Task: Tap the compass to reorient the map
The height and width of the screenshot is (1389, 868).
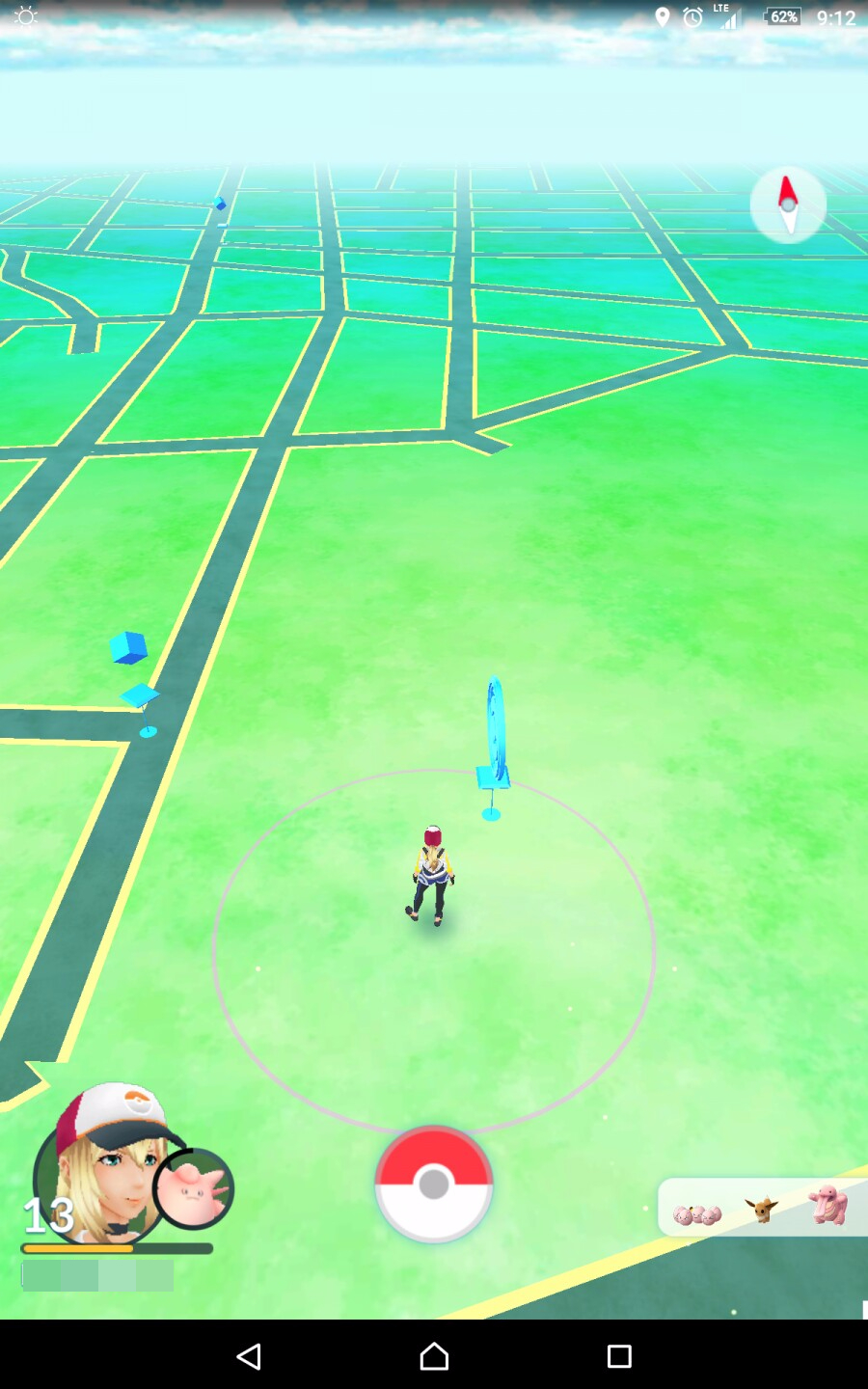Action: pyautogui.click(x=788, y=204)
